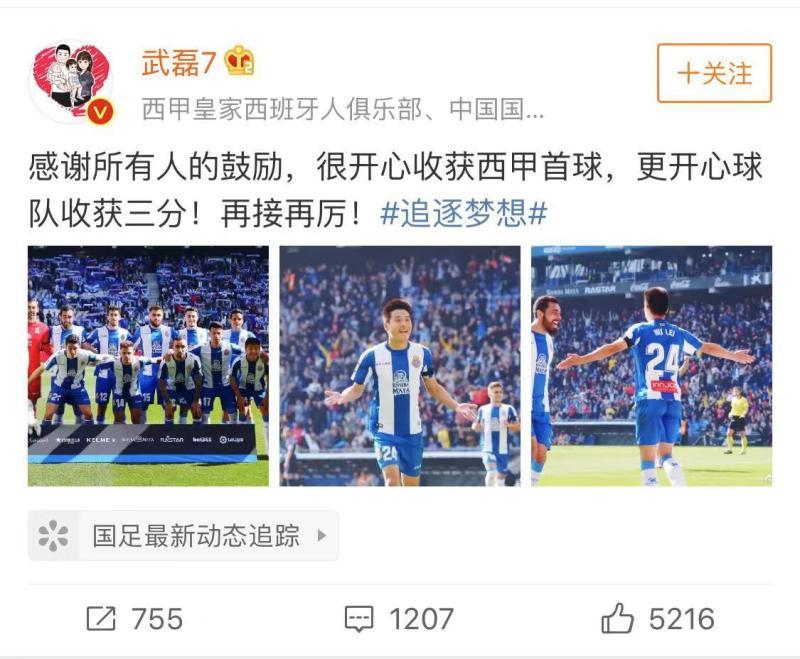Open the #追逐梦想# hashtag link
The width and height of the screenshot is (800, 659).
coord(464,213)
